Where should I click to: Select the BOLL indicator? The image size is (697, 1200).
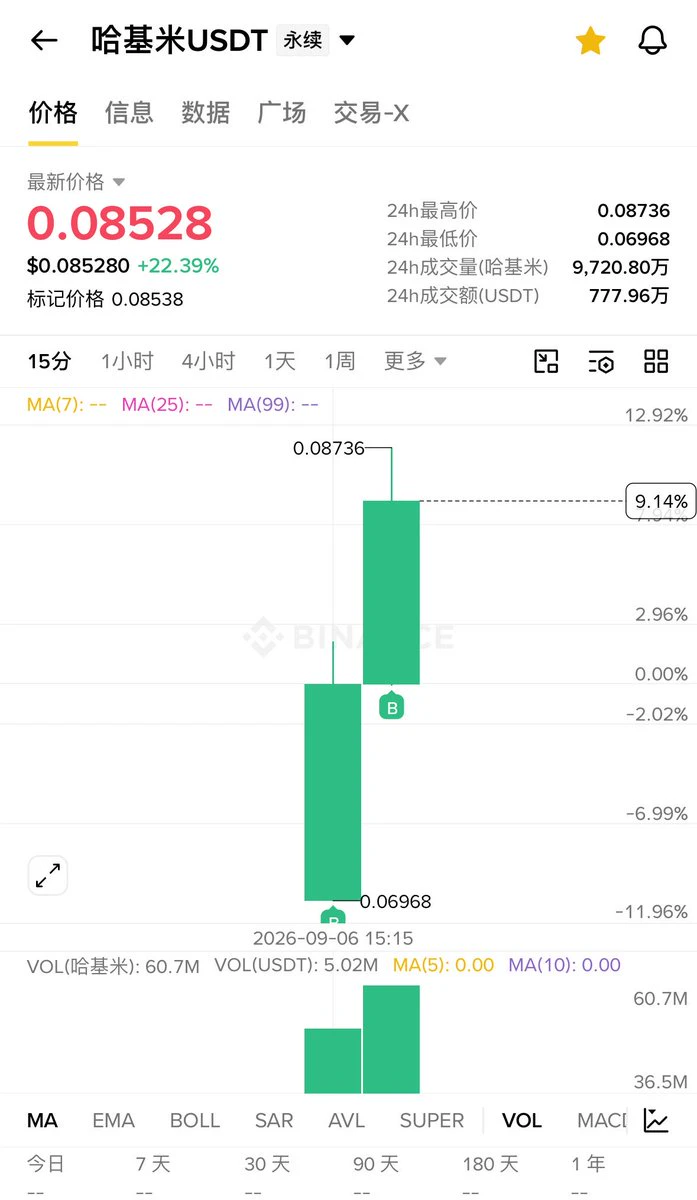(195, 1121)
